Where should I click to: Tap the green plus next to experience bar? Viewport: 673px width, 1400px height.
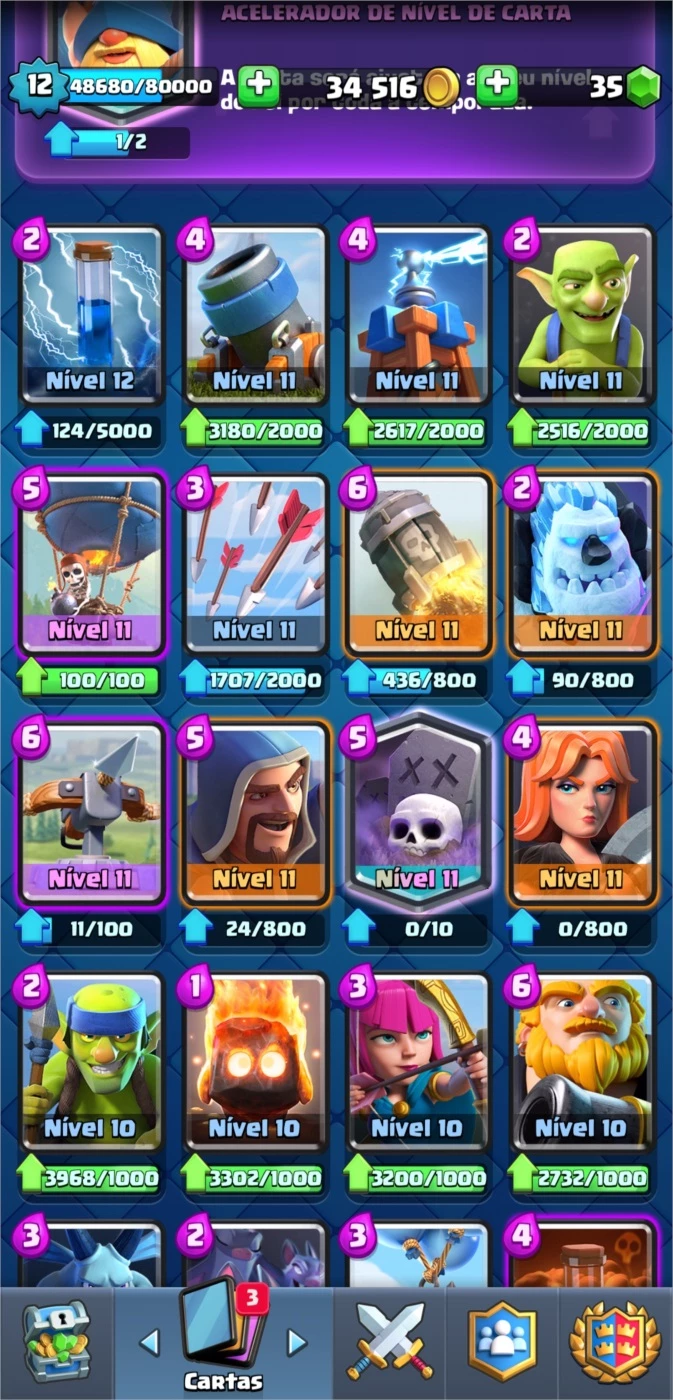point(259,85)
